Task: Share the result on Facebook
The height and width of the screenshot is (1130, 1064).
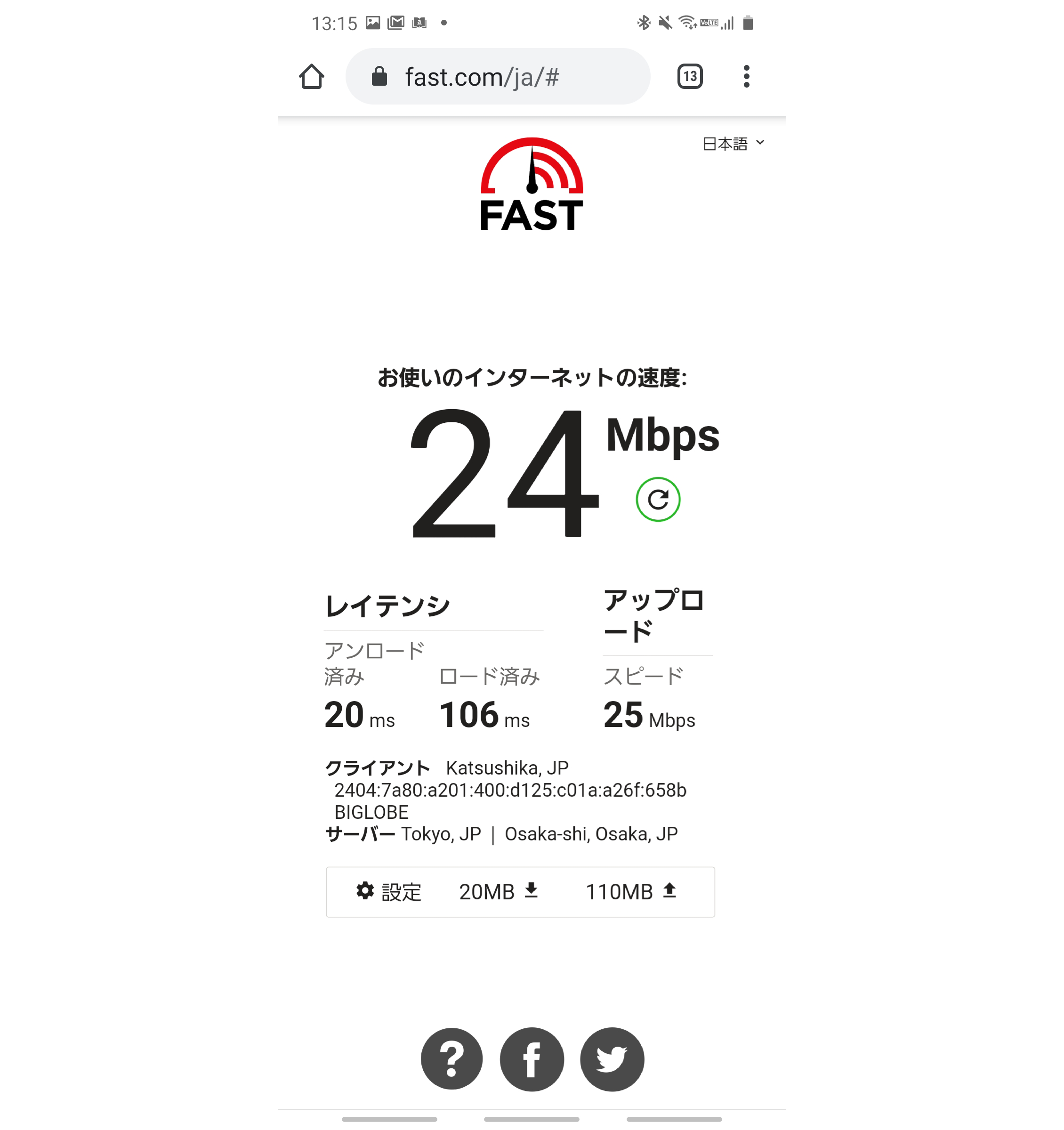Action: coord(532,1058)
